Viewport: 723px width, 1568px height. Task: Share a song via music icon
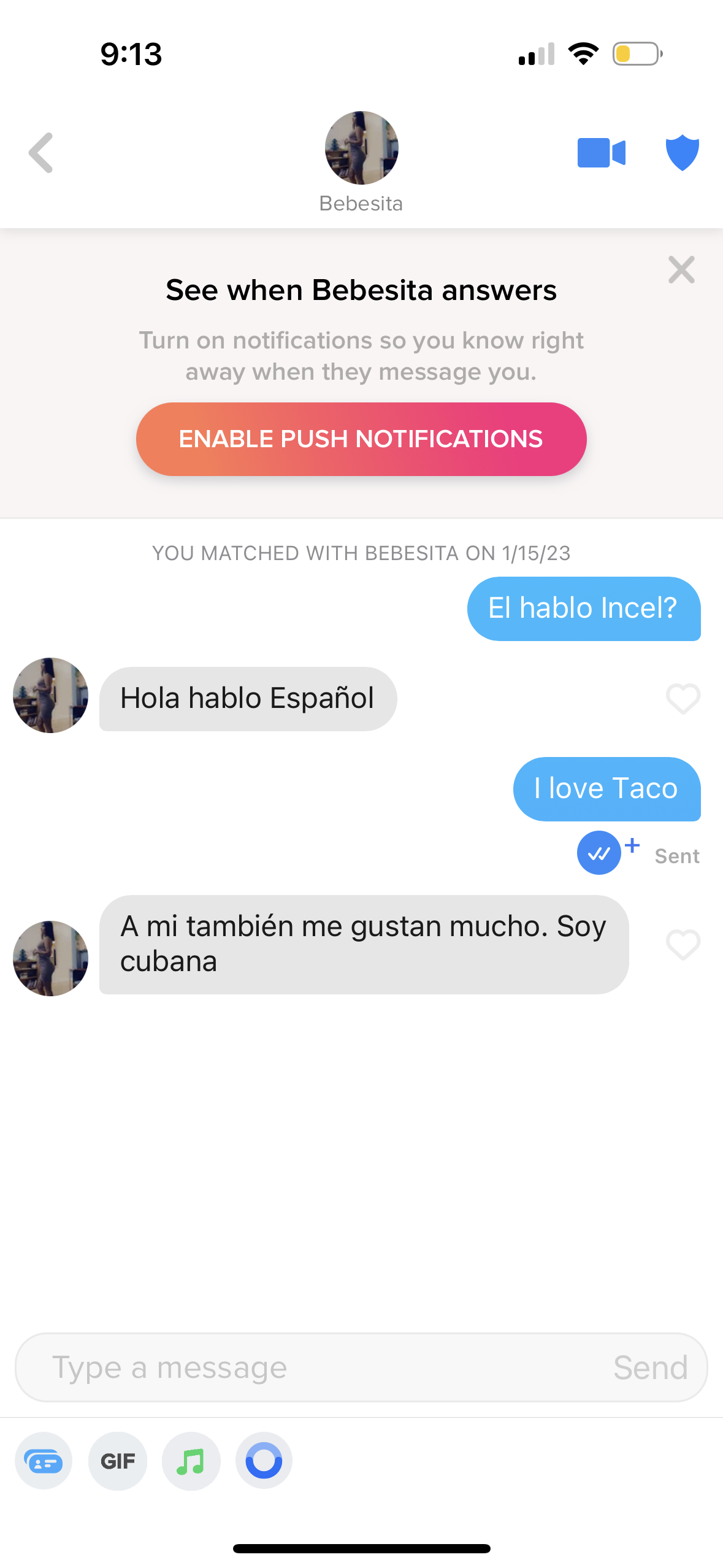click(x=191, y=1461)
